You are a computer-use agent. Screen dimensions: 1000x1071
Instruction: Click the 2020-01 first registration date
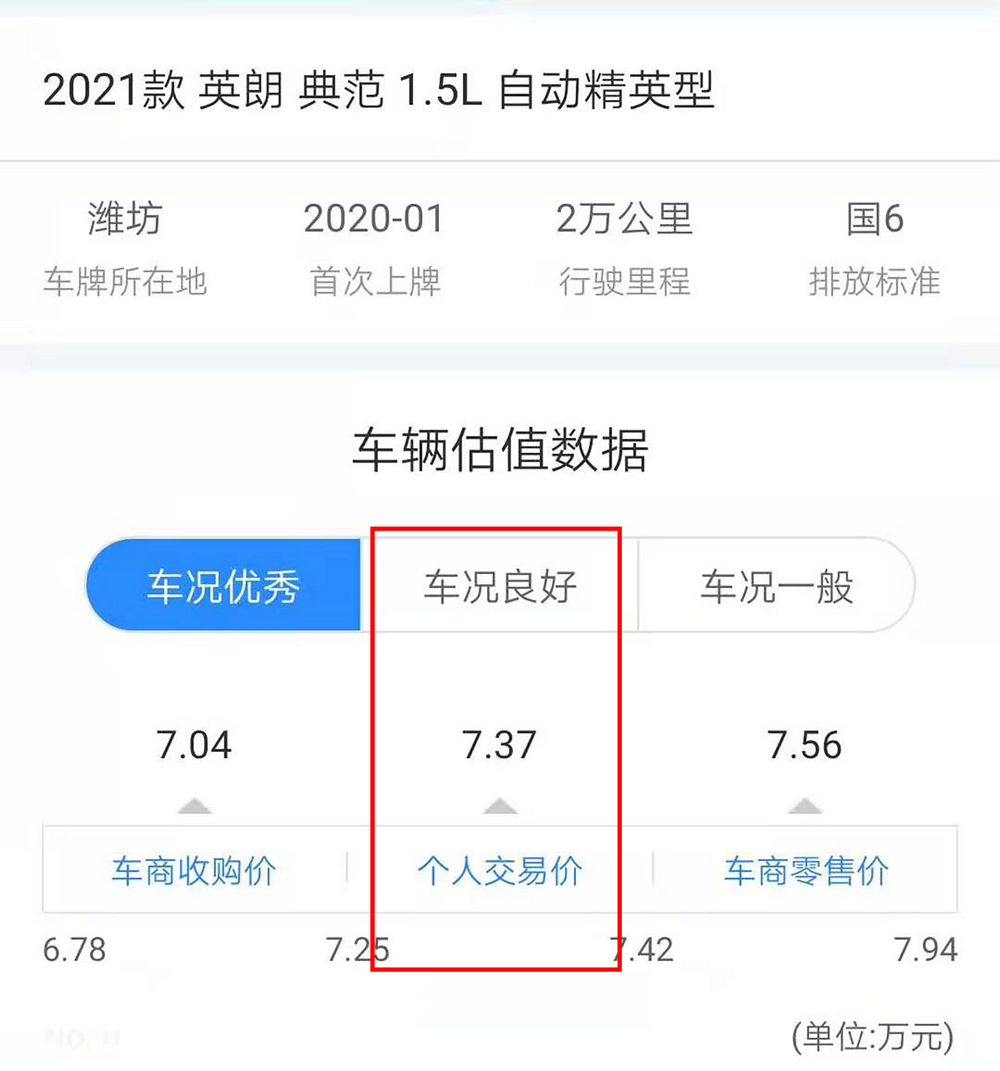374,220
